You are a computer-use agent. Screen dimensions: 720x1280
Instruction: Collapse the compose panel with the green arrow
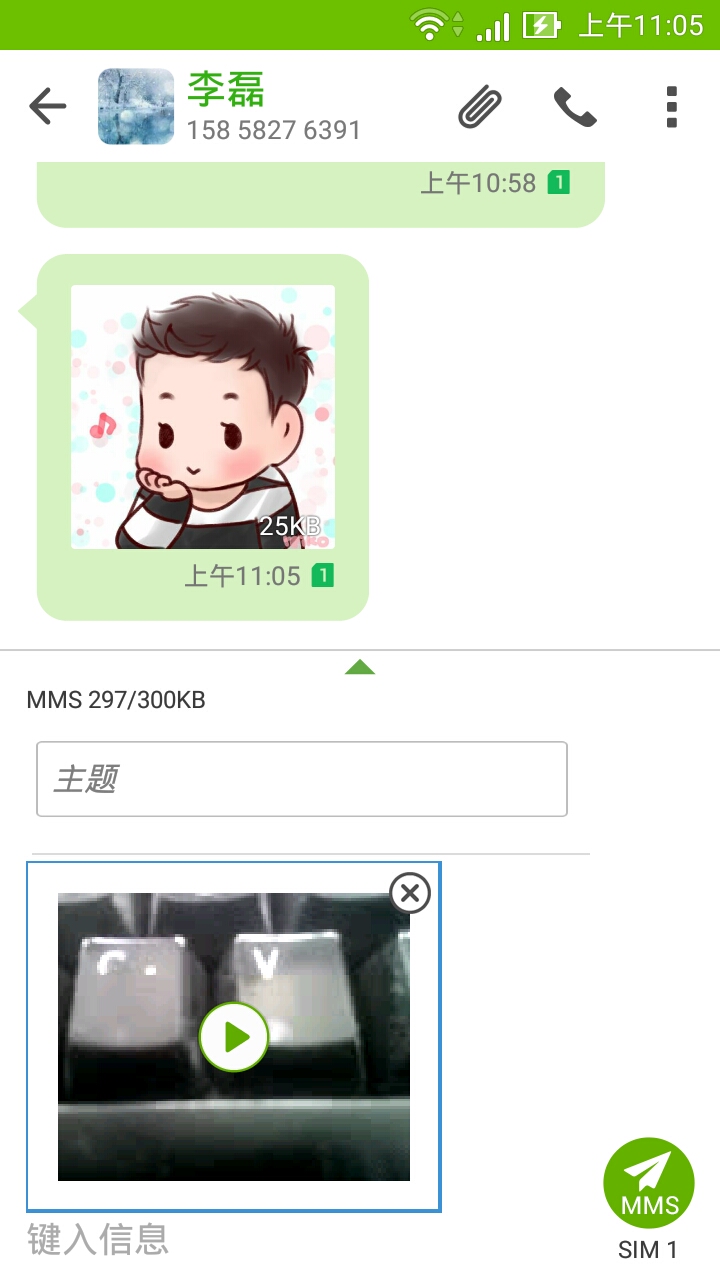pos(360,667)
